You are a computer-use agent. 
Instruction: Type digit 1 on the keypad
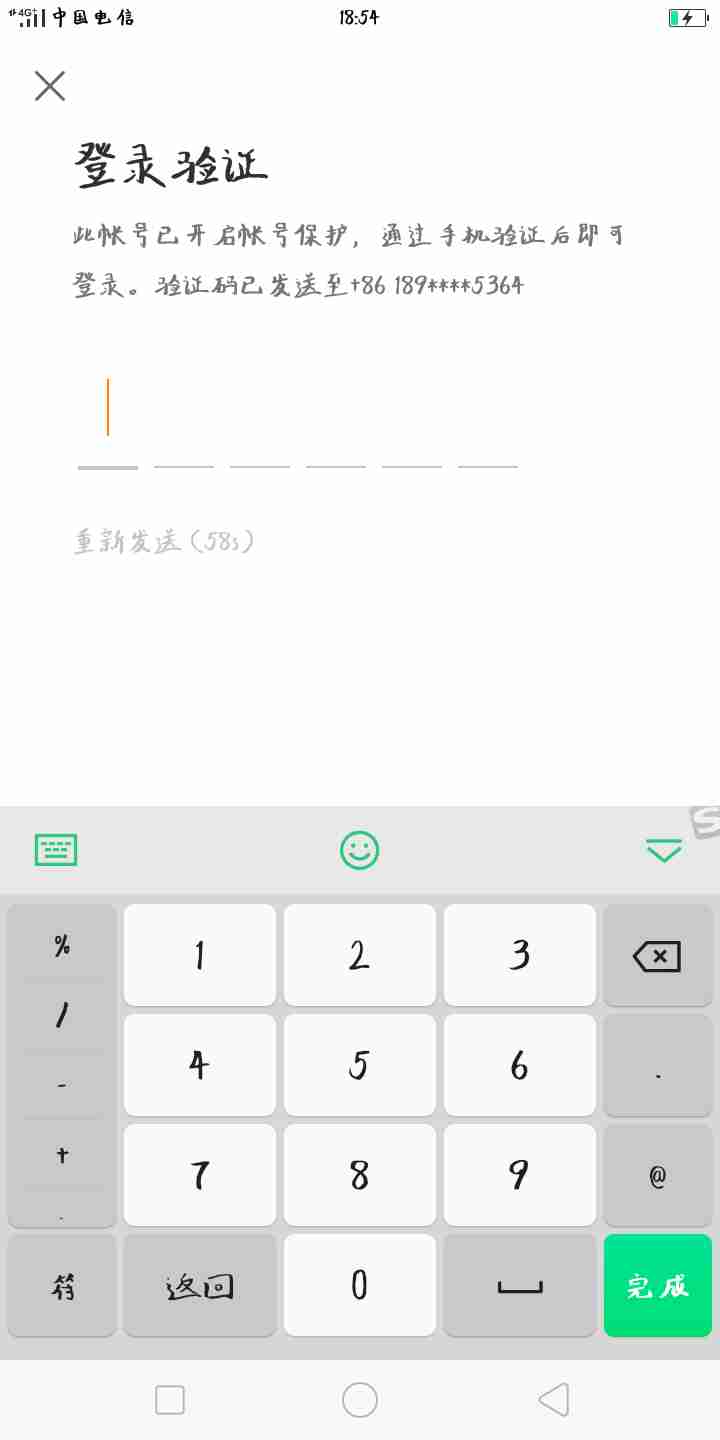200,955
